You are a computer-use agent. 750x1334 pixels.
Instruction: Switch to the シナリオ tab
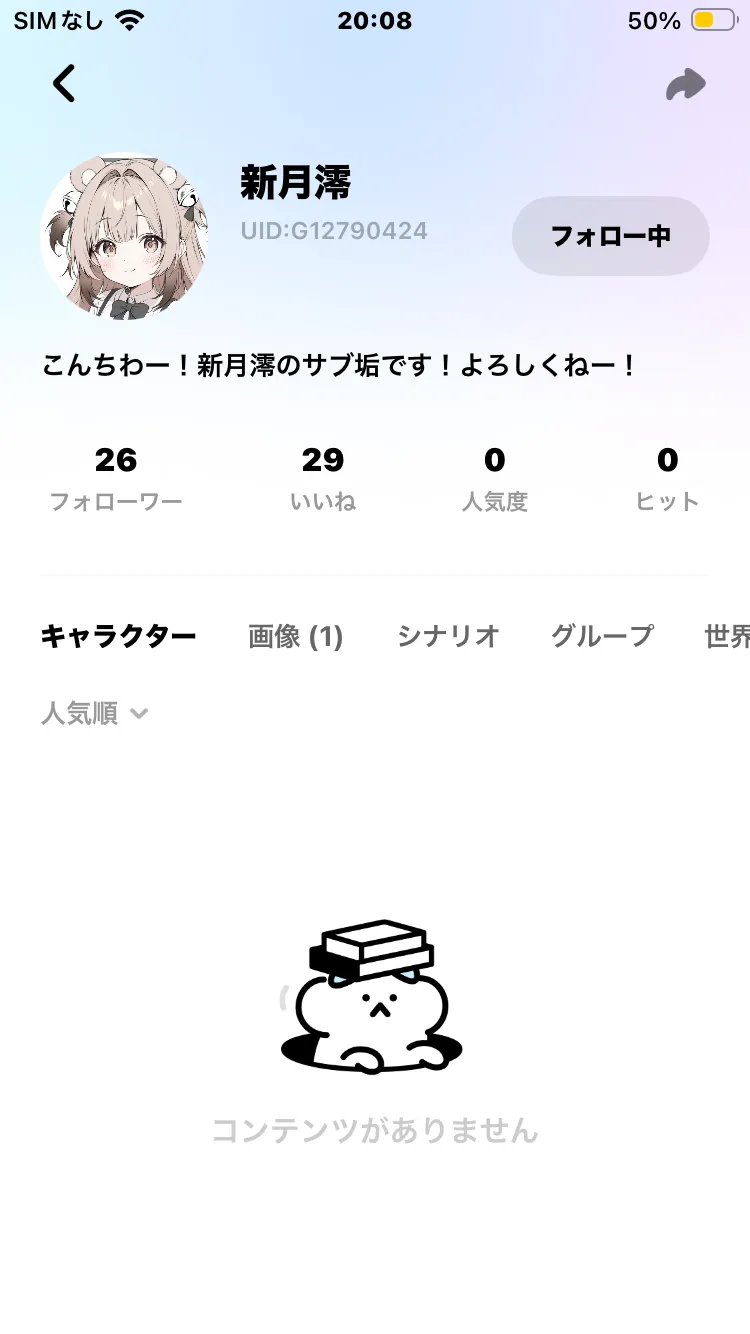[x=448, y=636]
